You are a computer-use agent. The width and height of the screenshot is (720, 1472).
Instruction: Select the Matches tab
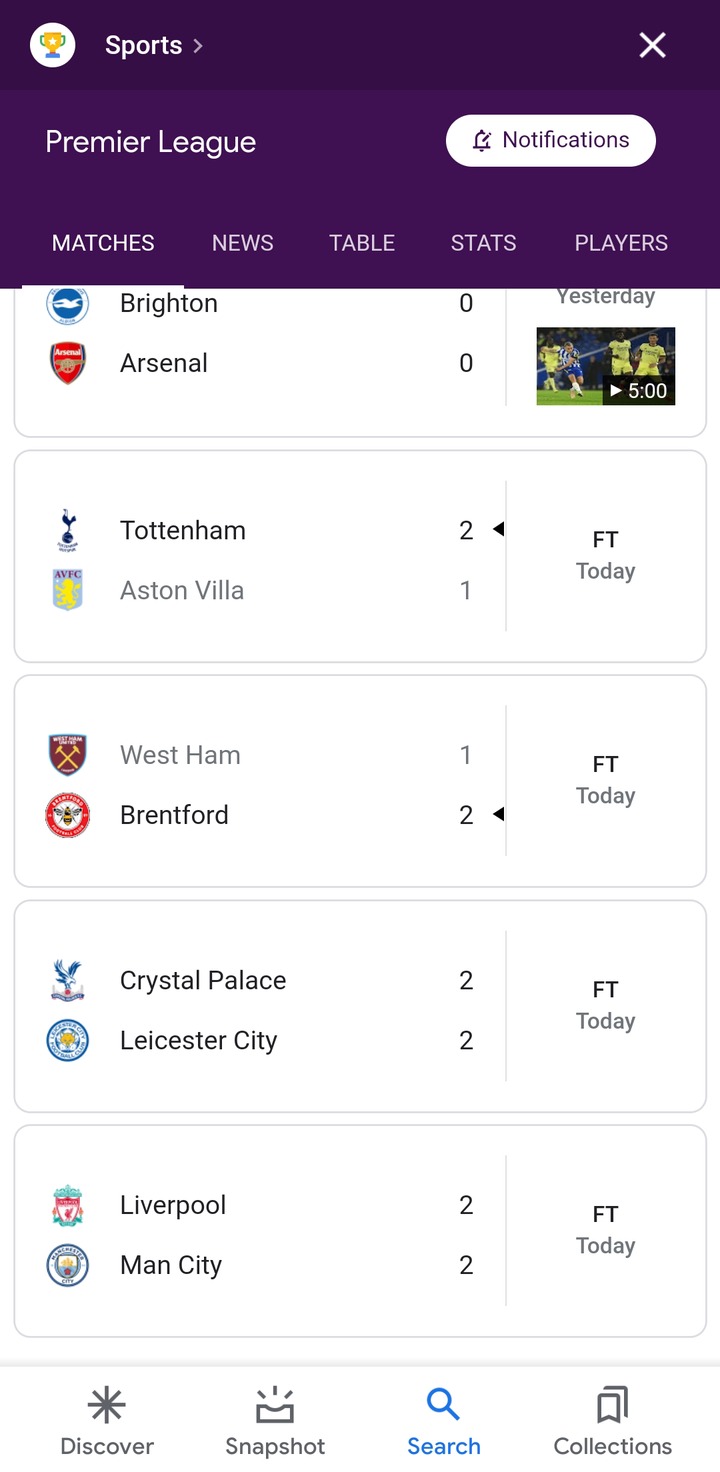[x=103, y=243]
